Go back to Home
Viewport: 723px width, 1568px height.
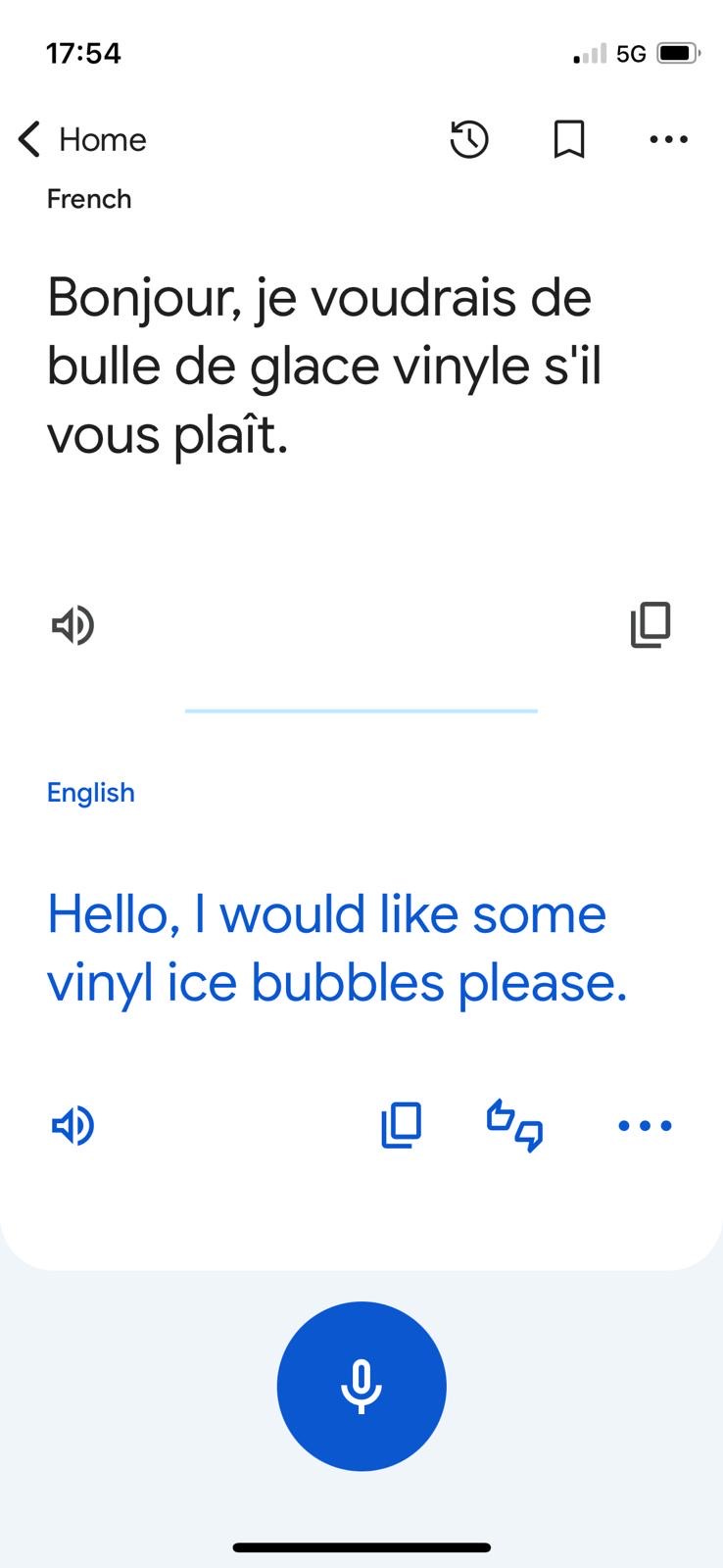[82, 139]
